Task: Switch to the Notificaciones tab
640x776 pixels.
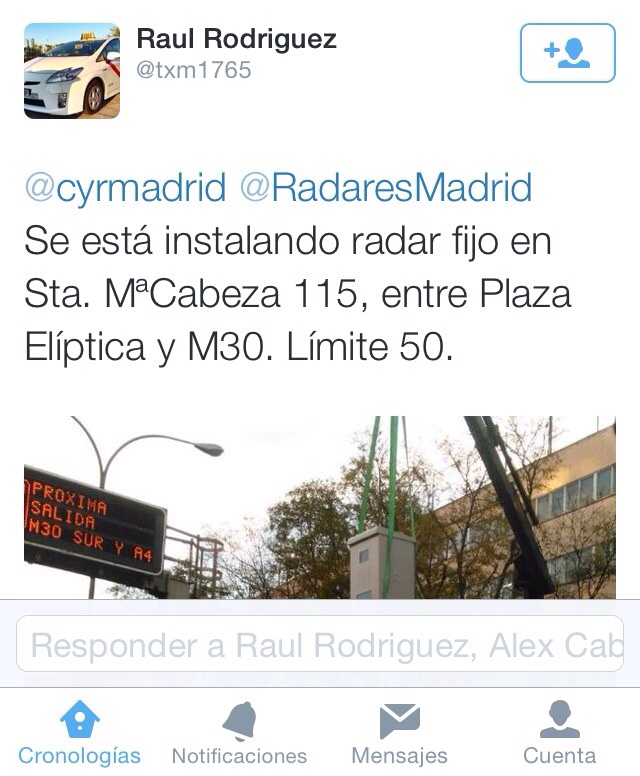Action: (x=239, y=732)
